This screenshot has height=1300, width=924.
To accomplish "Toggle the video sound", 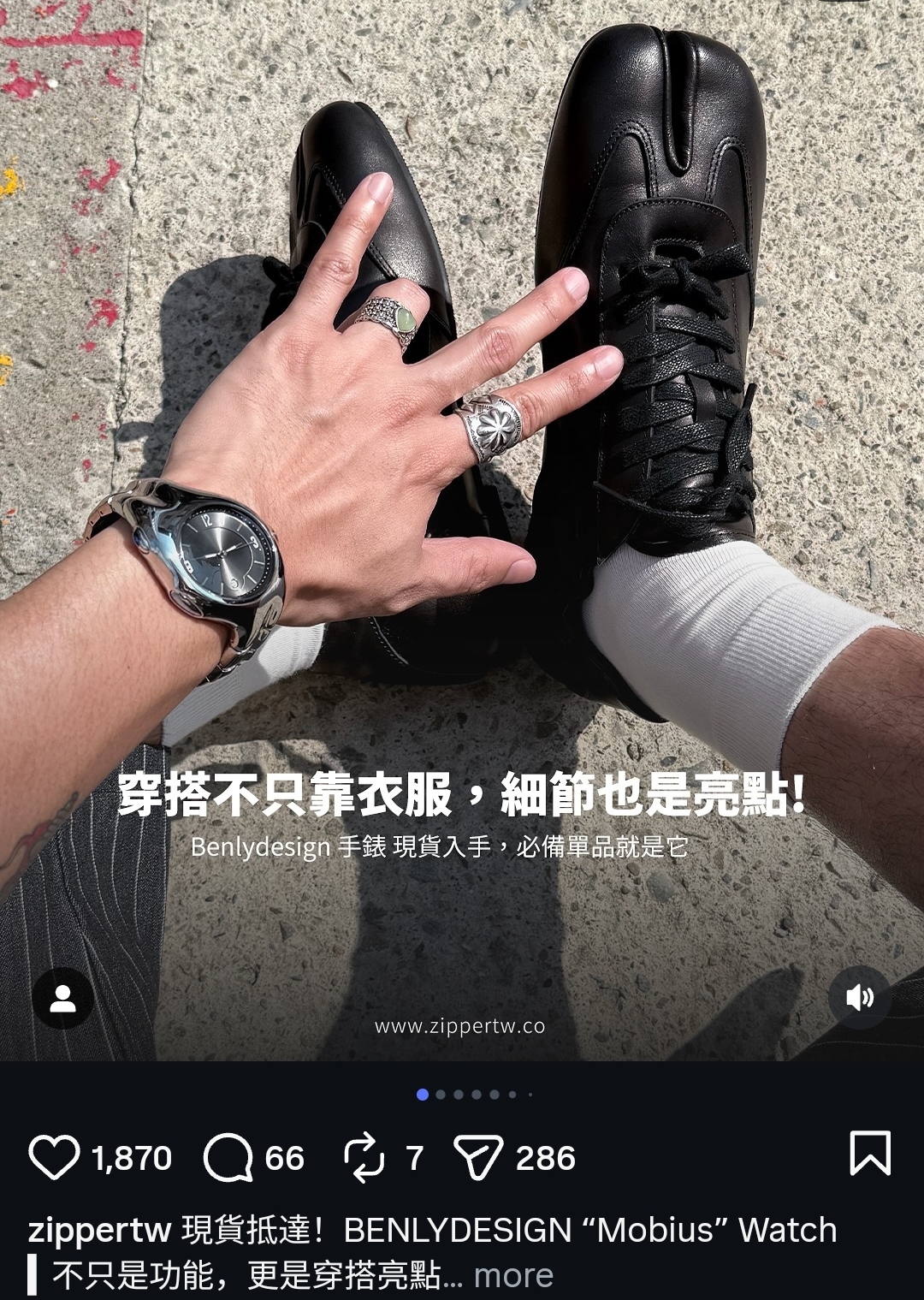I will (859, 998).
